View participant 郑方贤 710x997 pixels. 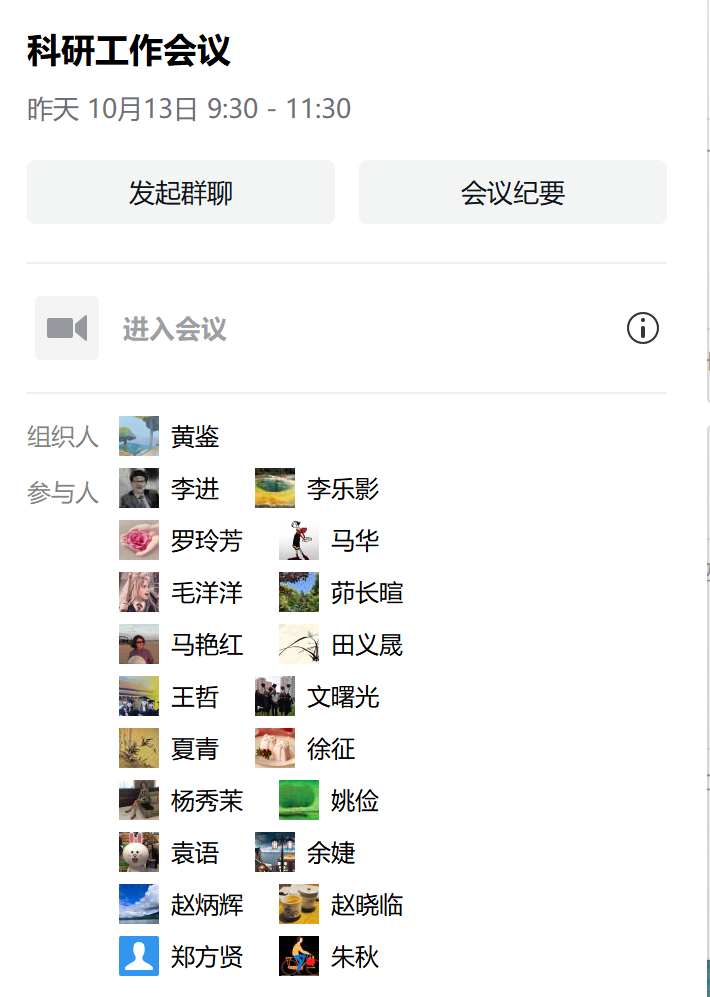click(x=205, y=957)
